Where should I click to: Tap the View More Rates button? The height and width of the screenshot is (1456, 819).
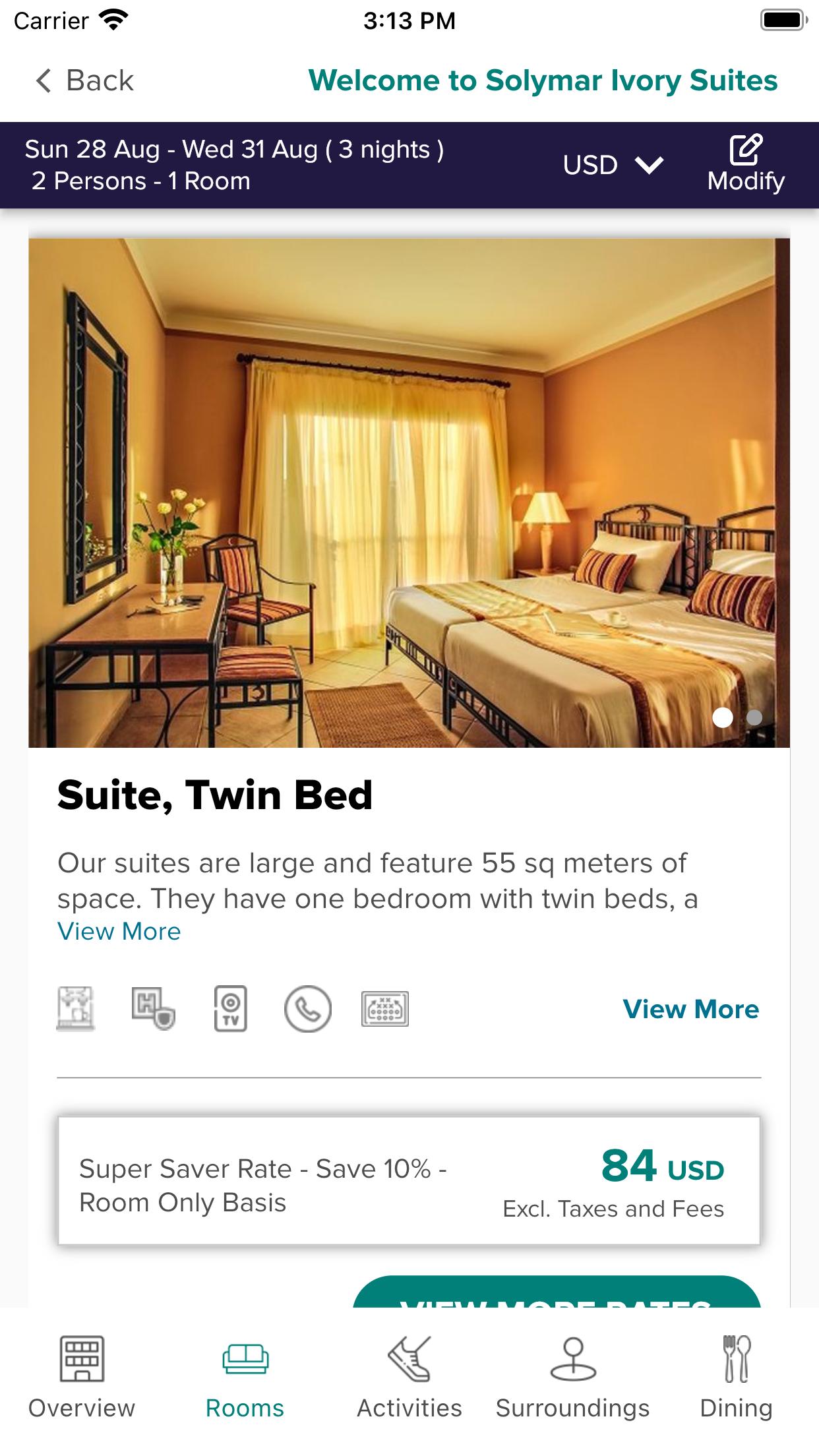[x=557, y=1295]
